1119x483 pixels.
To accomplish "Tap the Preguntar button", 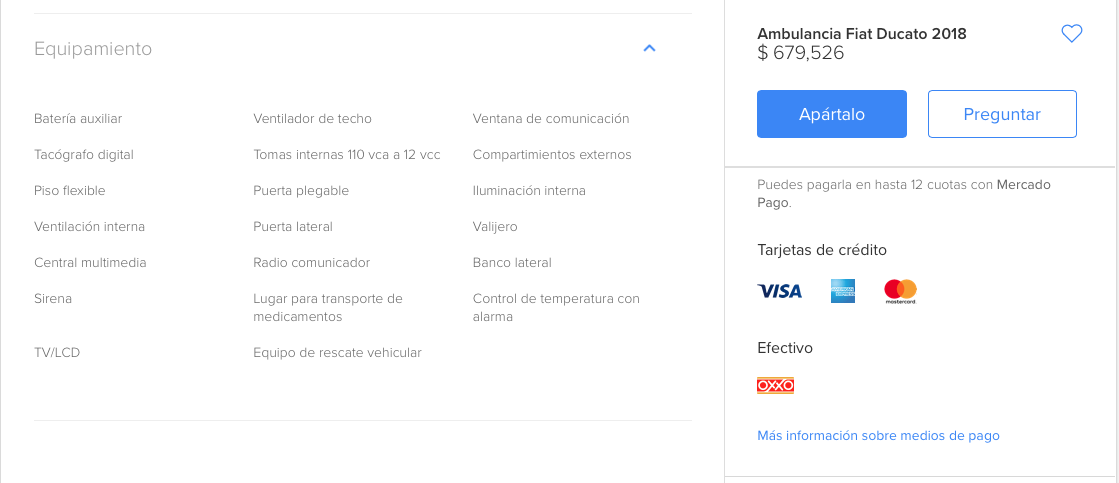I will tap(1001, 114).
